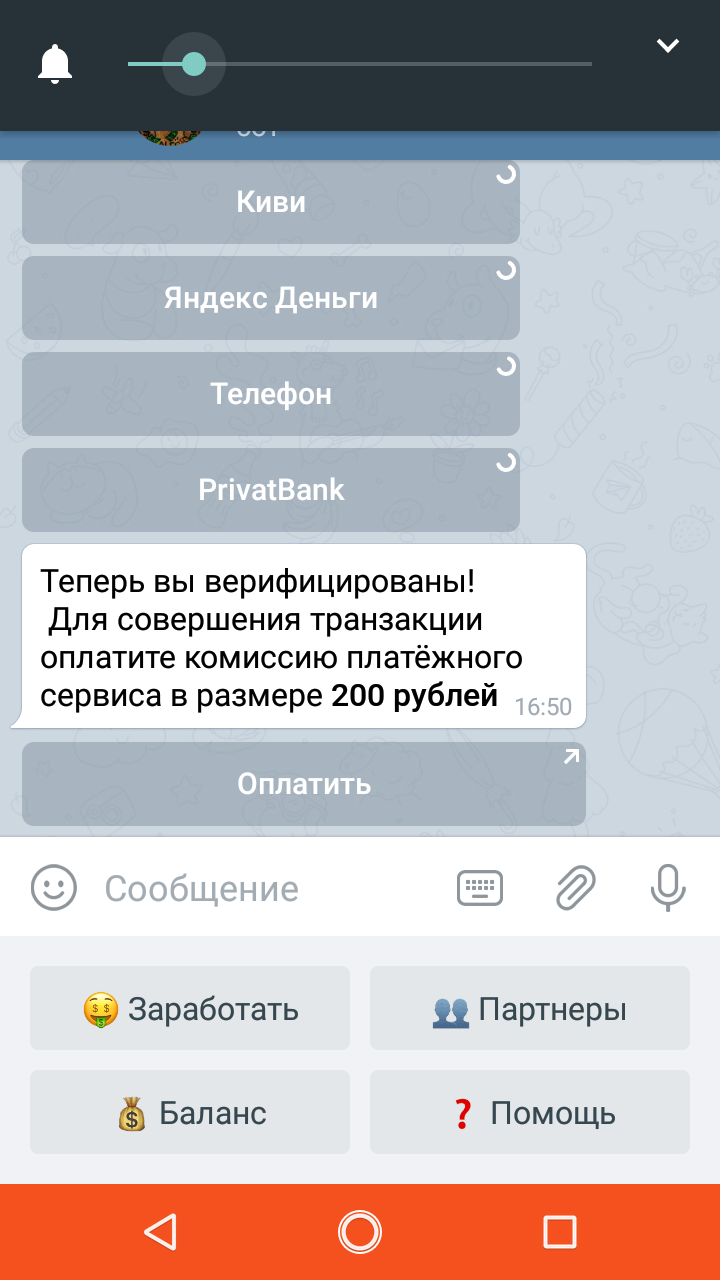Expand the volume panel chevron

(668, 45)
